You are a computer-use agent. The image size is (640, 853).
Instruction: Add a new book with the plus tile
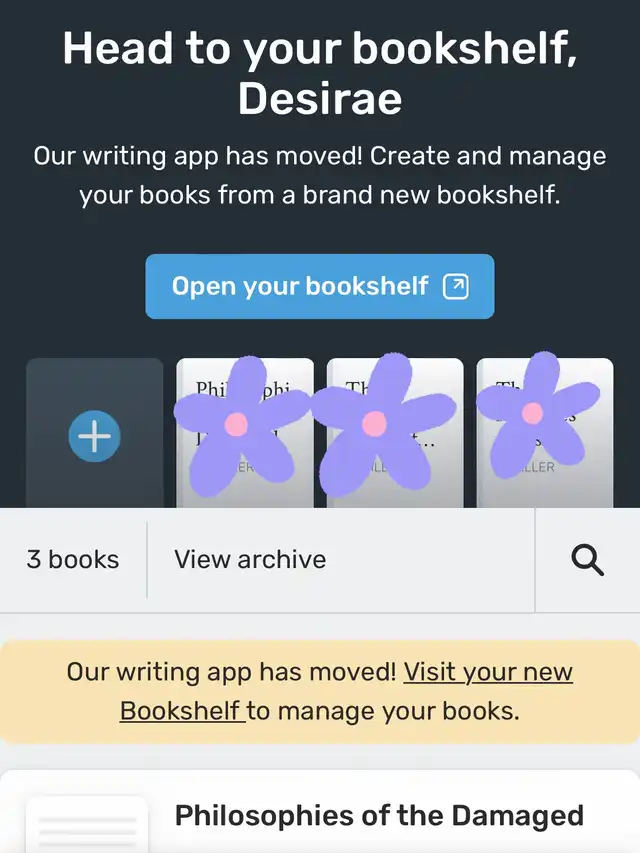click(94, 436)
